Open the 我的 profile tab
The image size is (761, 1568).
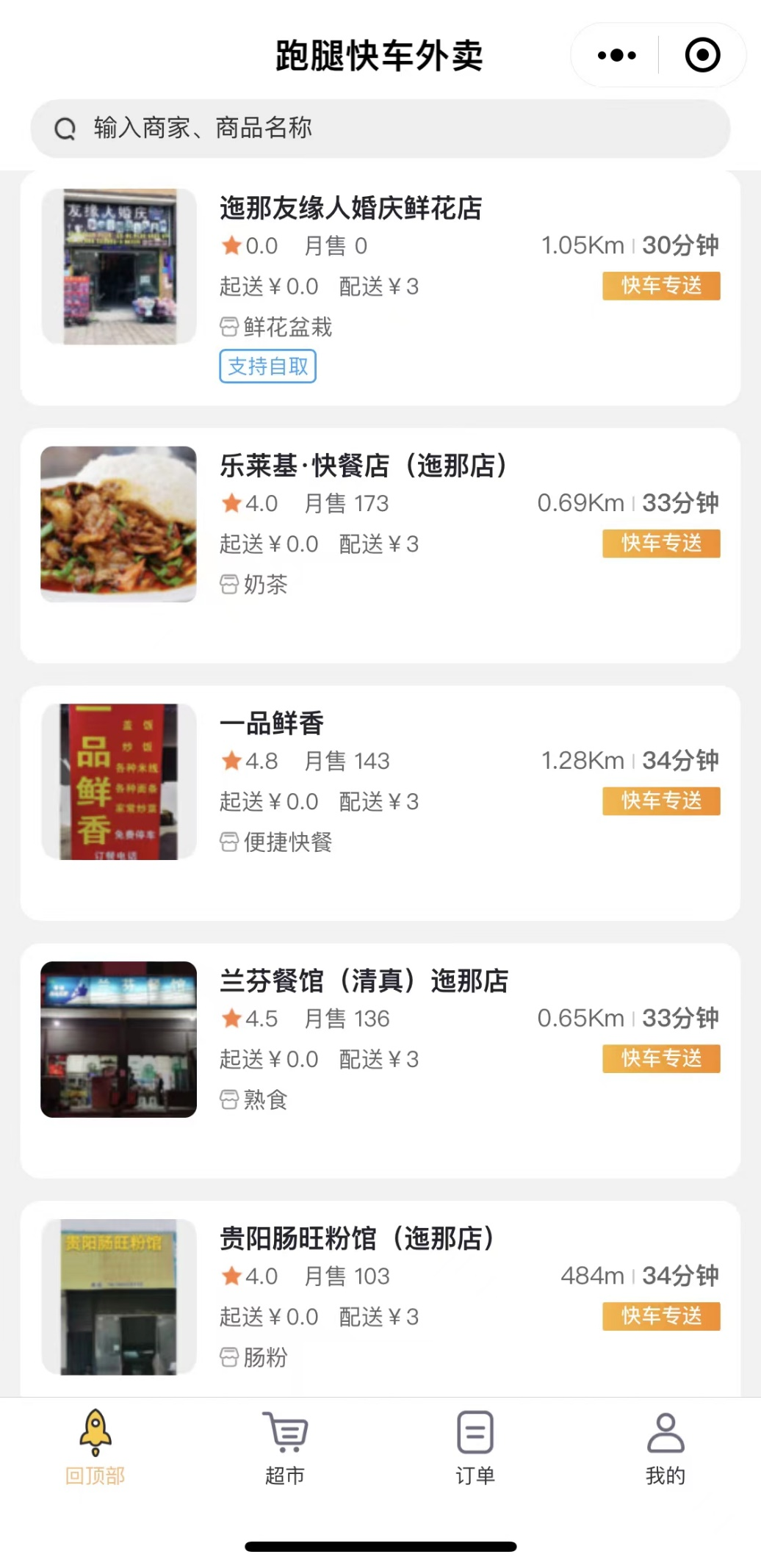pyautogui.click(x=666, y=1445)
